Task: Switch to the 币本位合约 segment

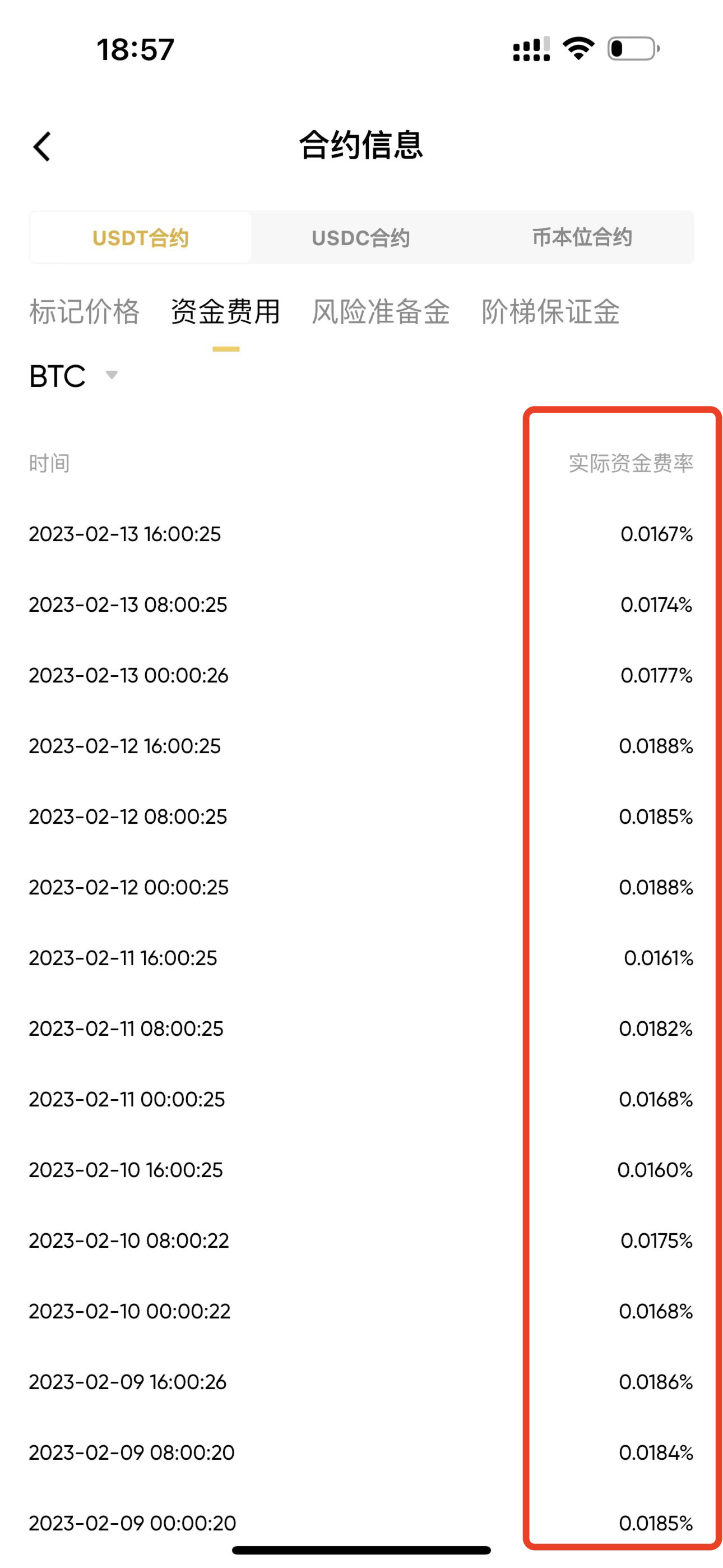Action: click(582, 237)
